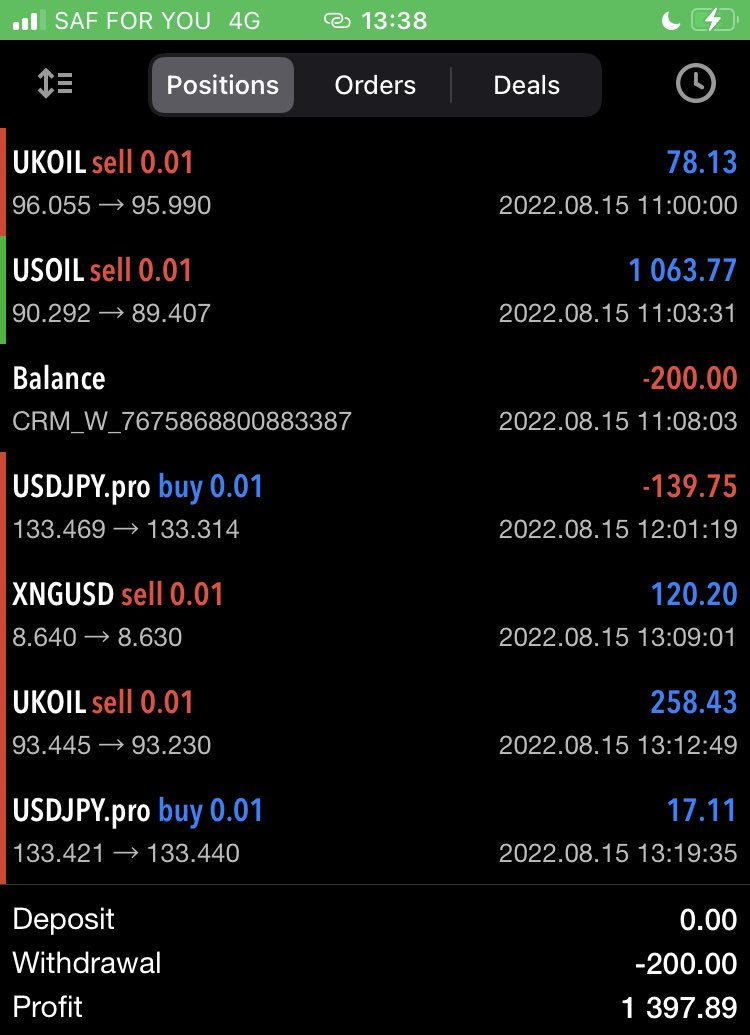Switch to the Orders tab

click(x=375, y=85)
